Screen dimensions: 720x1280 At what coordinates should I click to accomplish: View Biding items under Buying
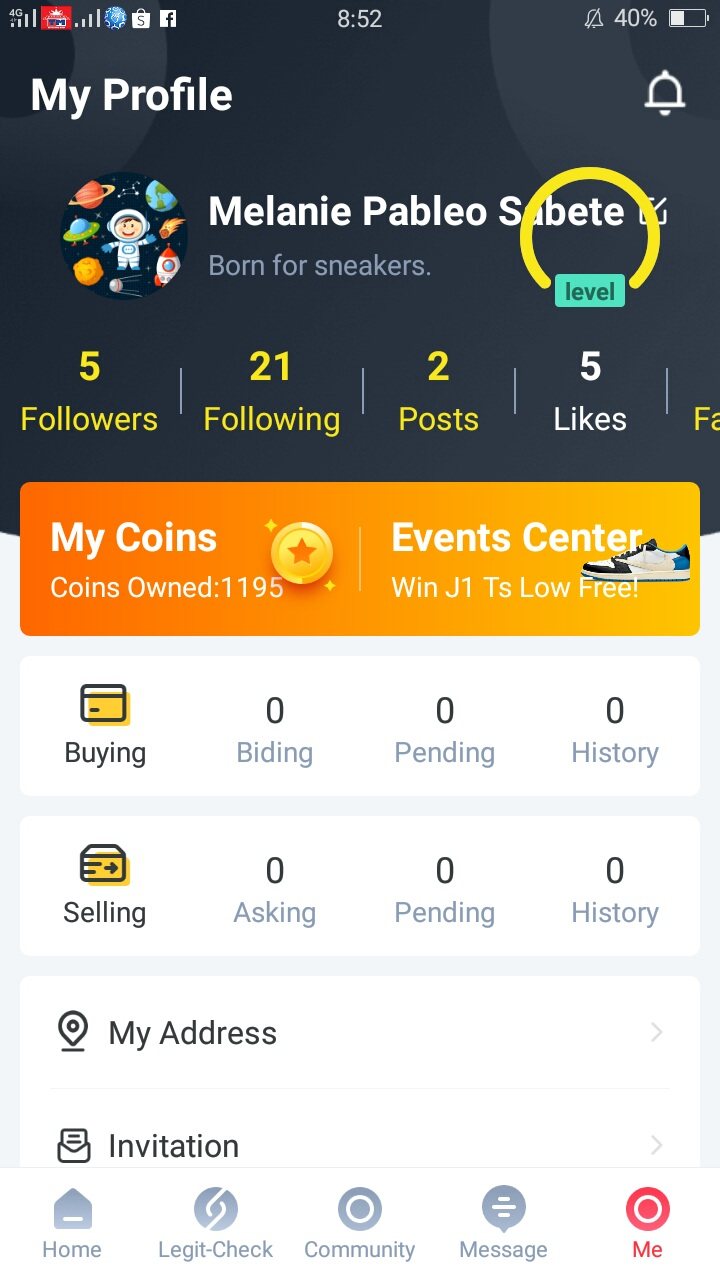click(274, 731)
